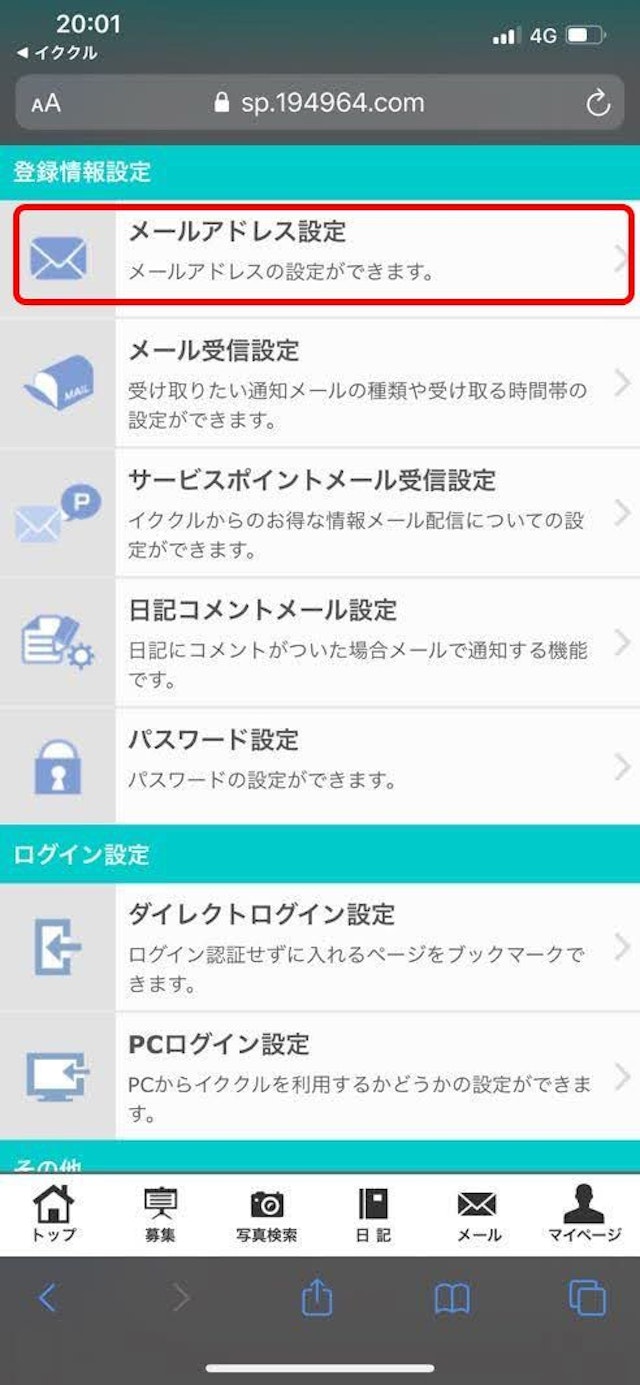Open パスワード設定 row
The width and height of the screenshot is (640, 1385).
click(x=322, y=765)
